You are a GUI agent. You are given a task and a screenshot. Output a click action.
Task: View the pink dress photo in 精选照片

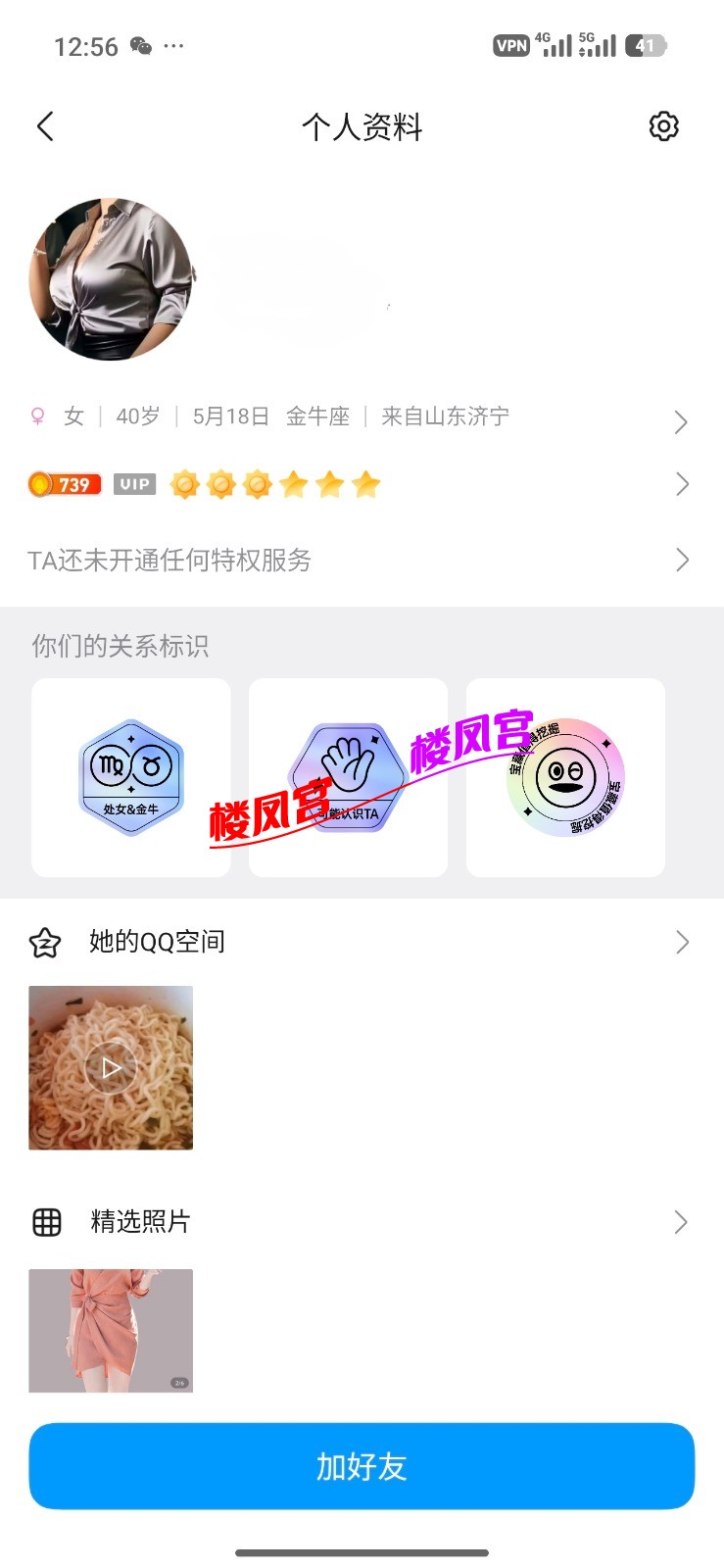(x=111, y=1331)
